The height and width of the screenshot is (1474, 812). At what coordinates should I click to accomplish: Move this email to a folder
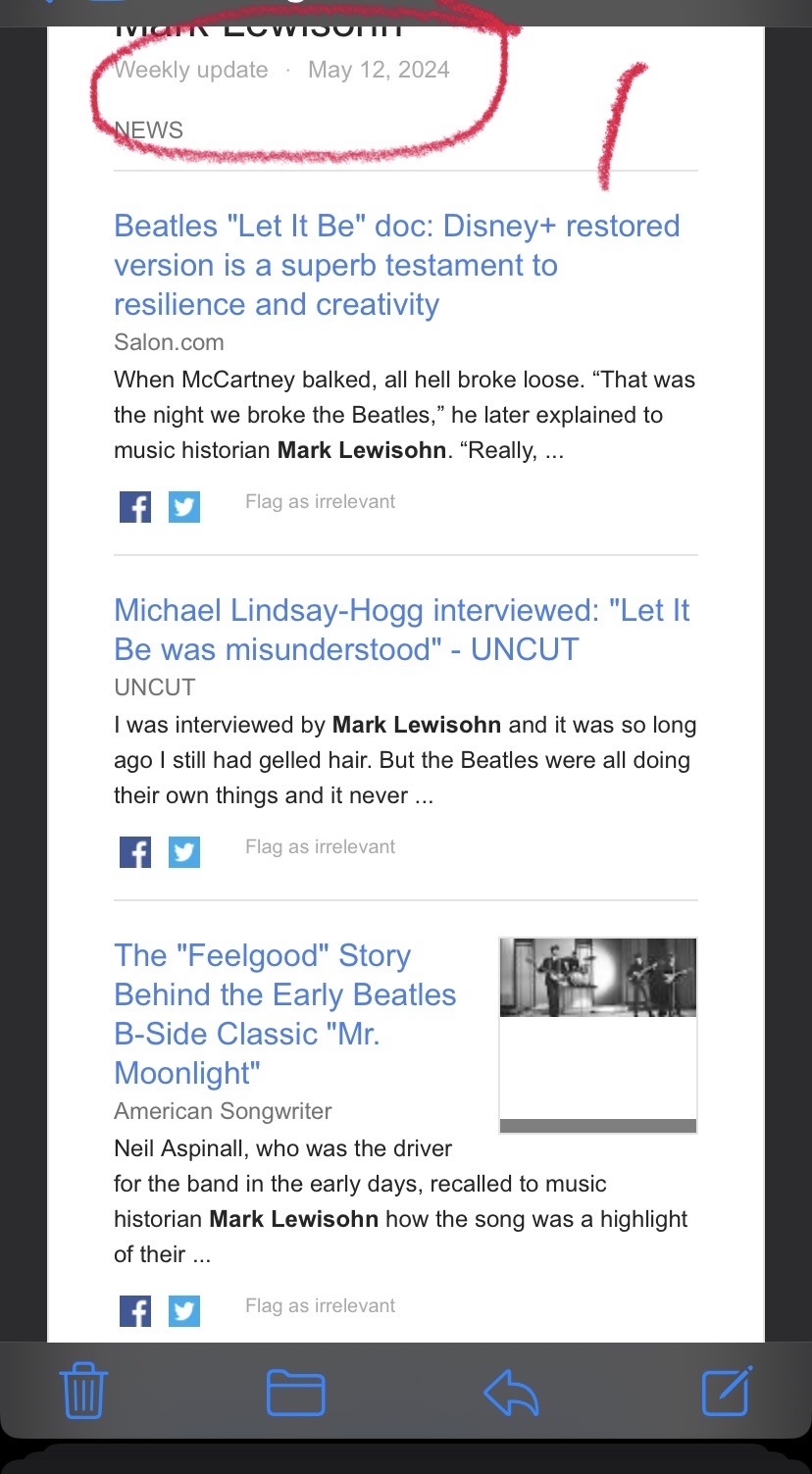295,1392
